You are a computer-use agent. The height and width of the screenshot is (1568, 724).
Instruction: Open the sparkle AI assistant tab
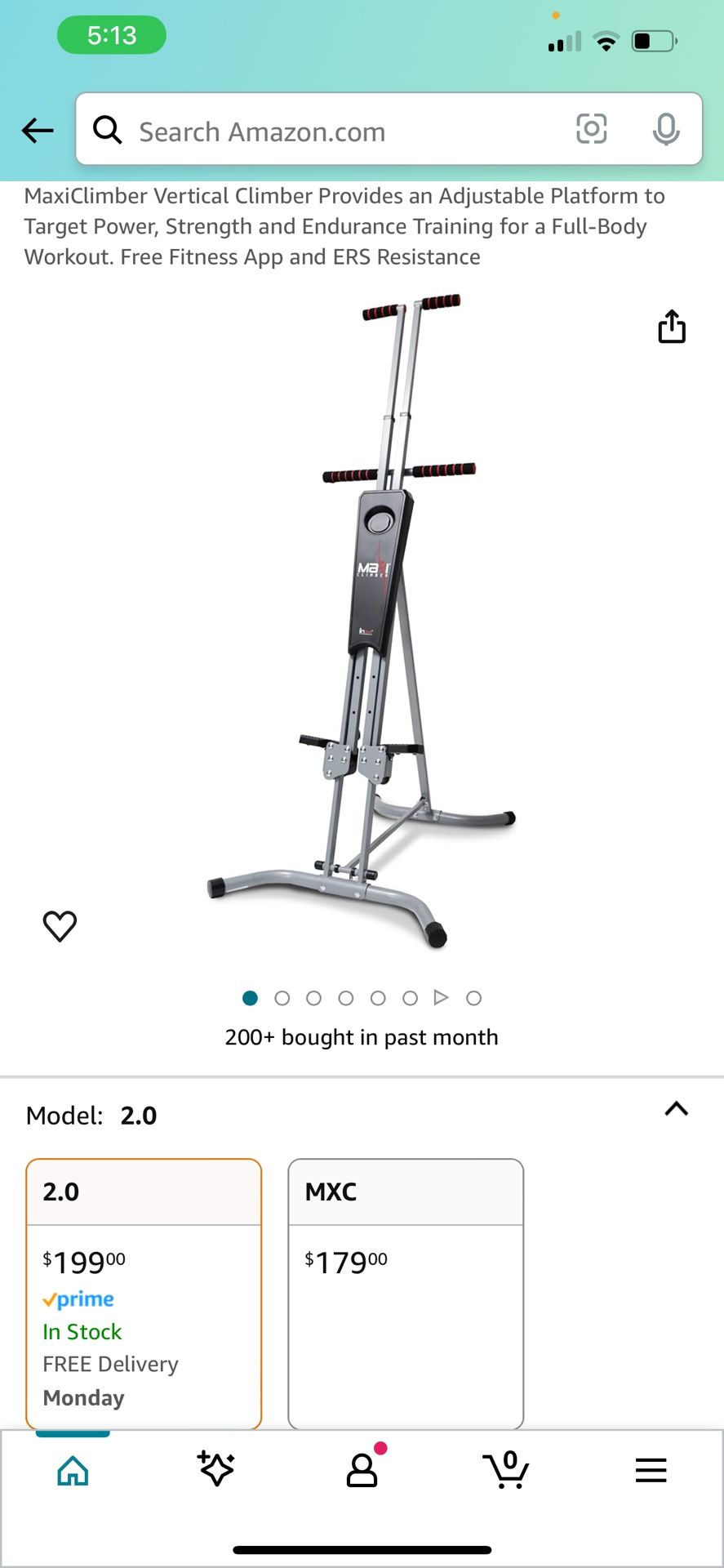(x=216, y=1469)
